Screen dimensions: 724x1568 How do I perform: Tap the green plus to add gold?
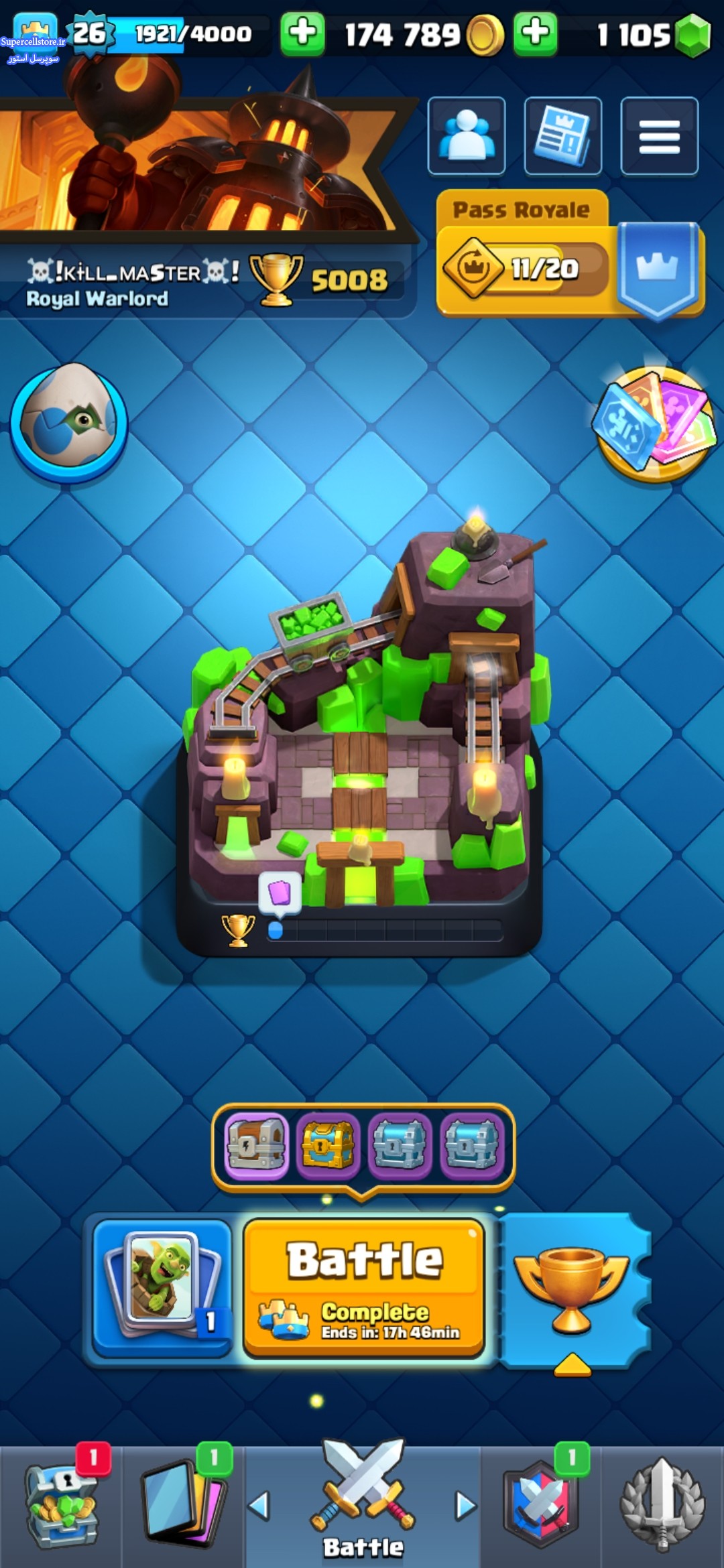pyautogui.click(x=303, y=33)
